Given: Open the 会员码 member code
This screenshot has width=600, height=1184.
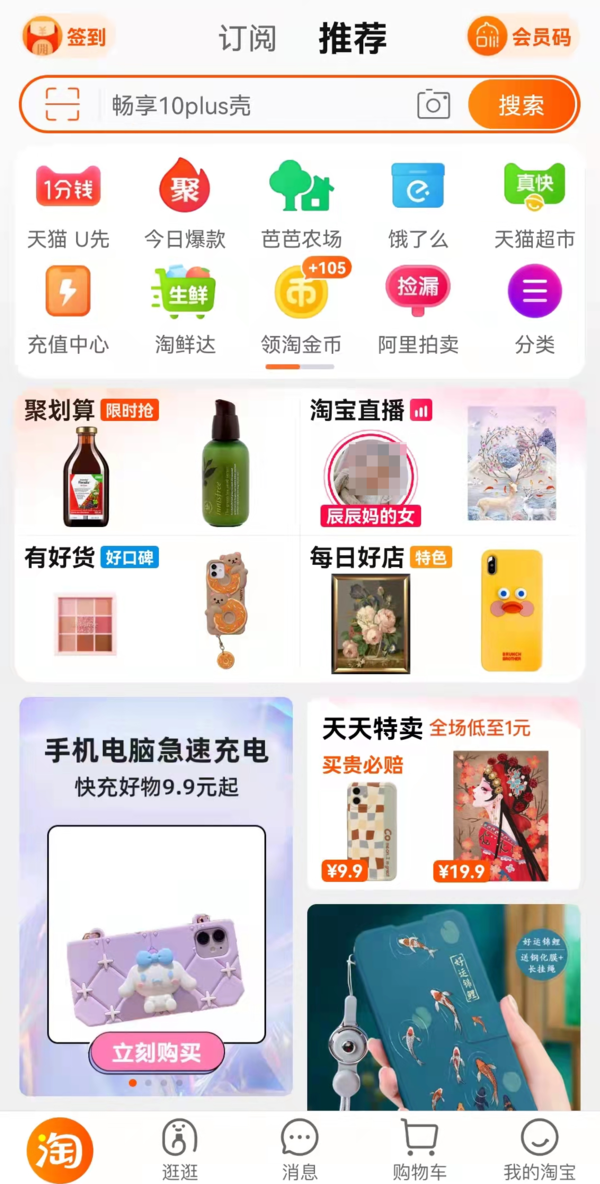Looking at the screenshot, I should pyautogui.click(x=522, y=38).
